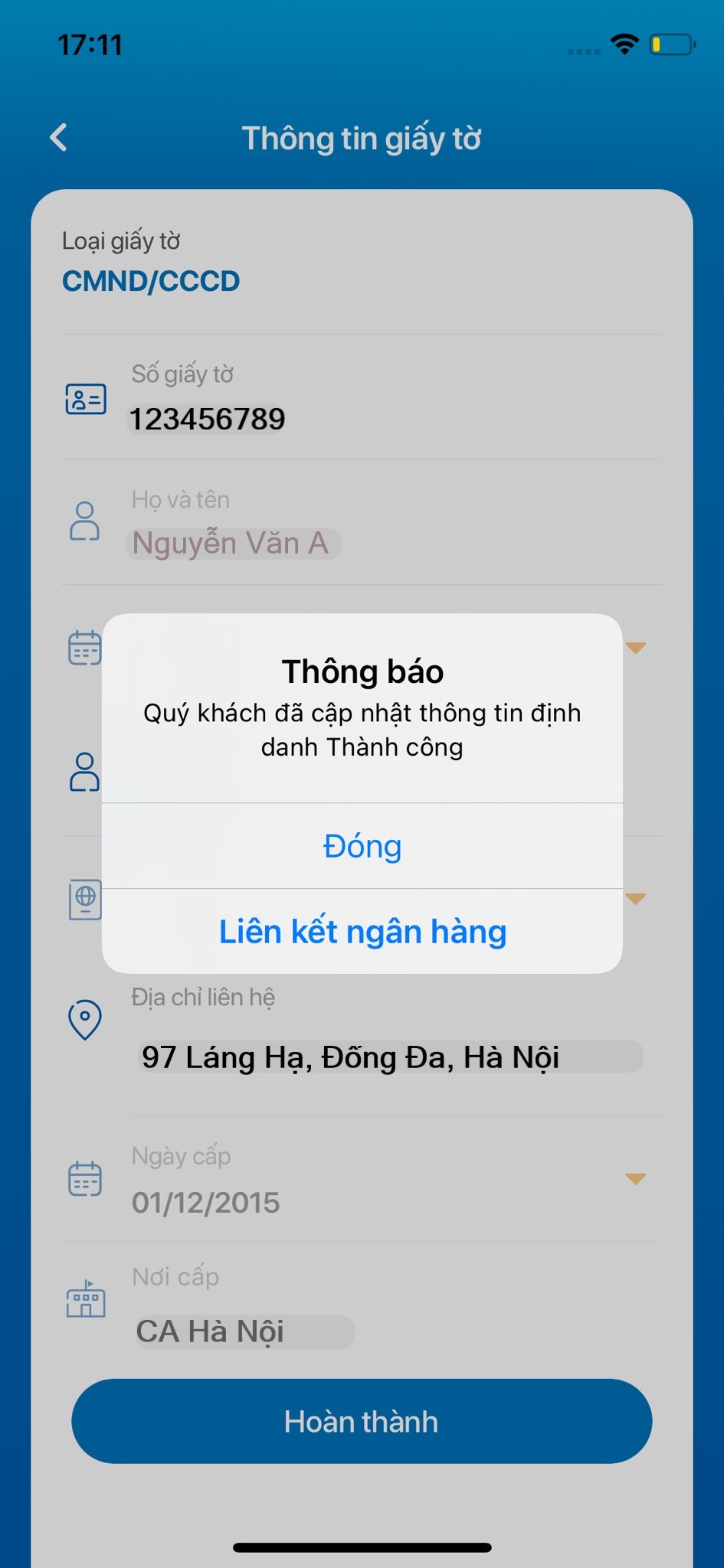Edit the Họ và tên field
The image size is (724, 1568).
(232, 544)
